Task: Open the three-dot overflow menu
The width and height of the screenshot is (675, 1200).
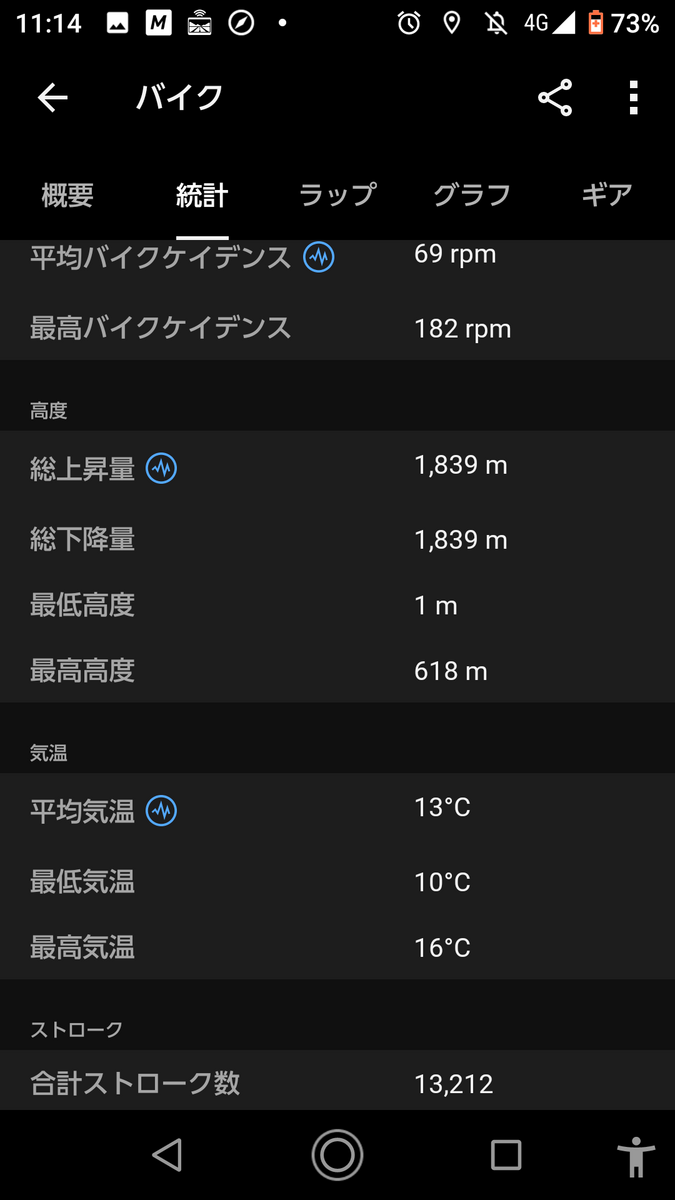Action: tap(633, 97)
